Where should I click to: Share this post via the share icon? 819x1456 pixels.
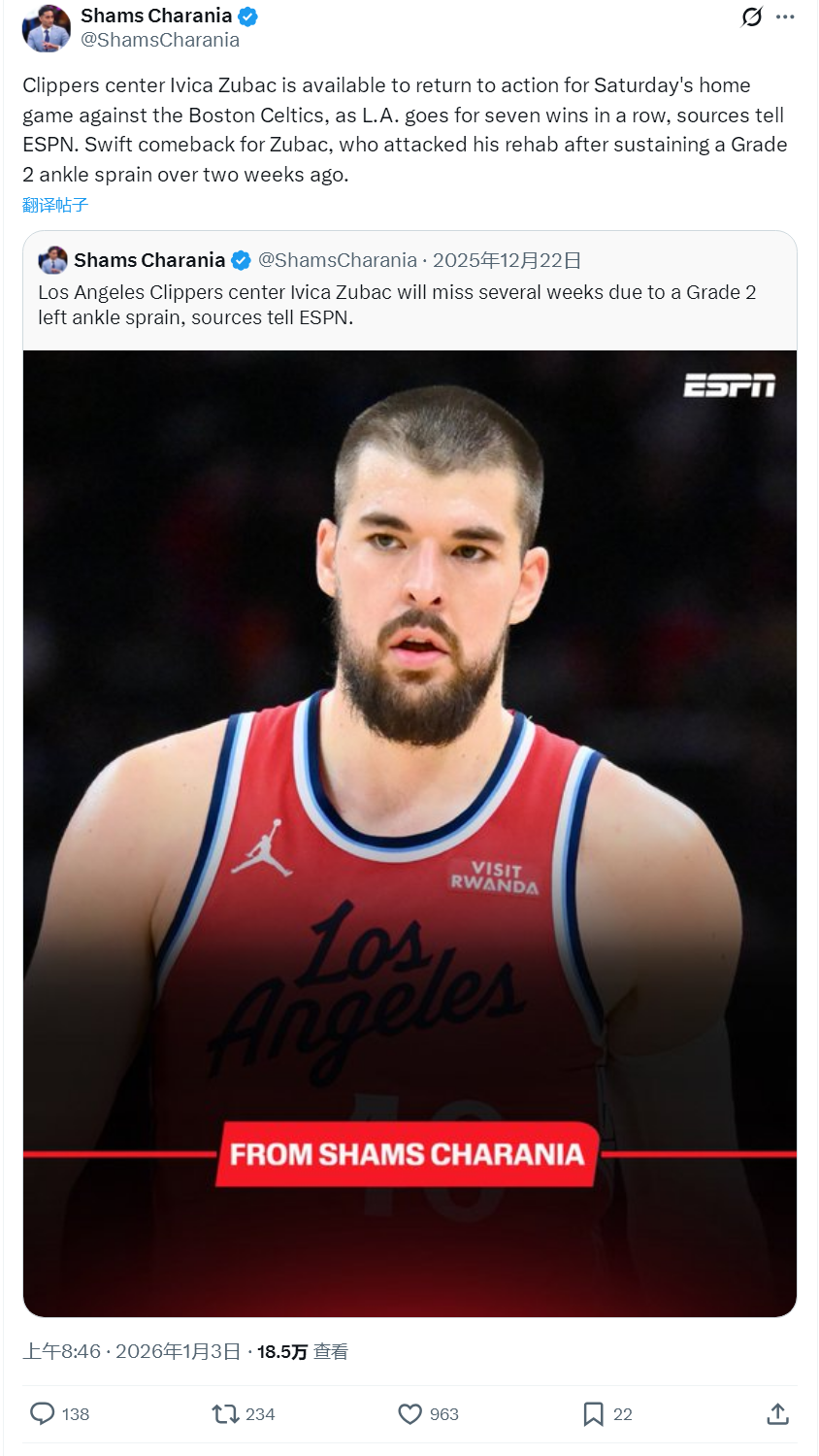tap(777, 1413)
